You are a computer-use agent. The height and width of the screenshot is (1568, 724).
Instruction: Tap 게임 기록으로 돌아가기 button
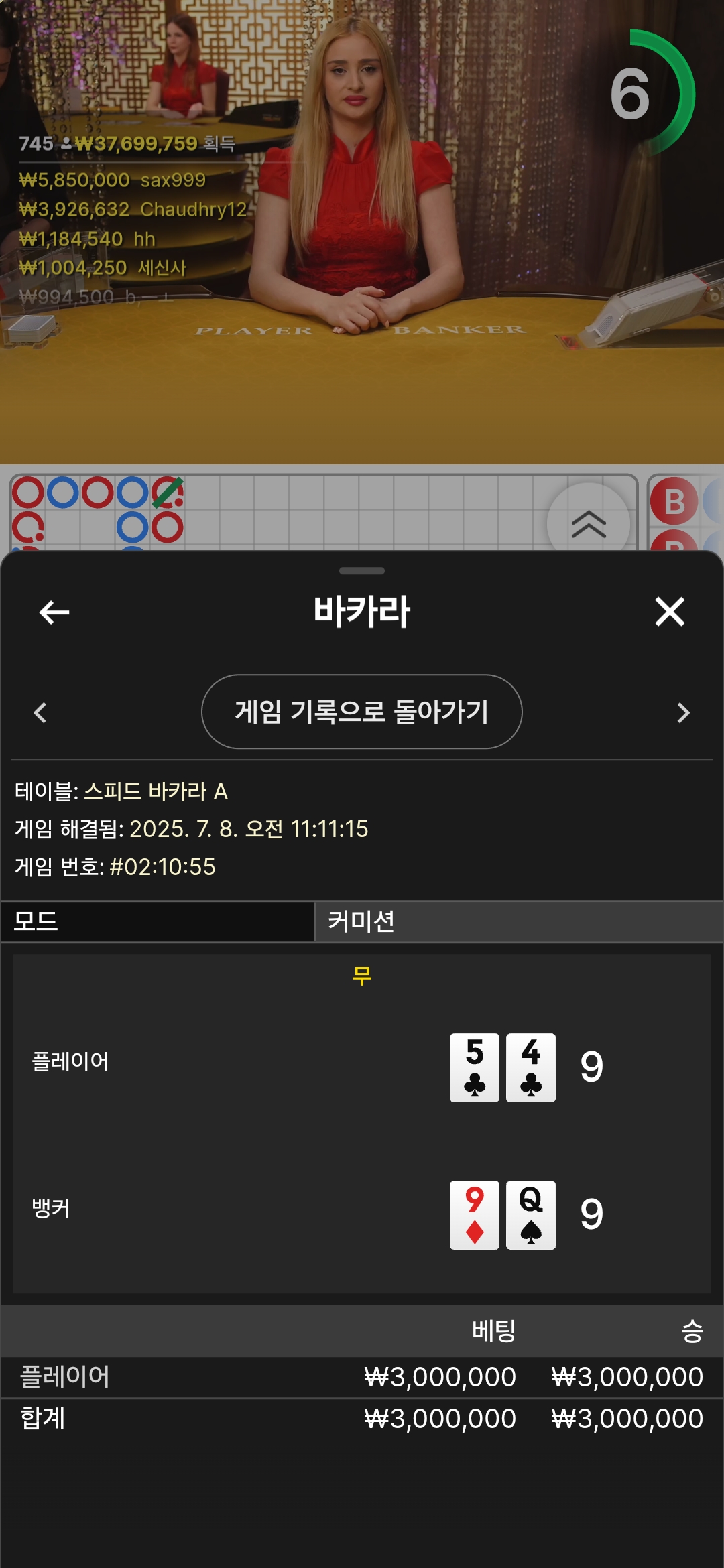click(362, 712)
